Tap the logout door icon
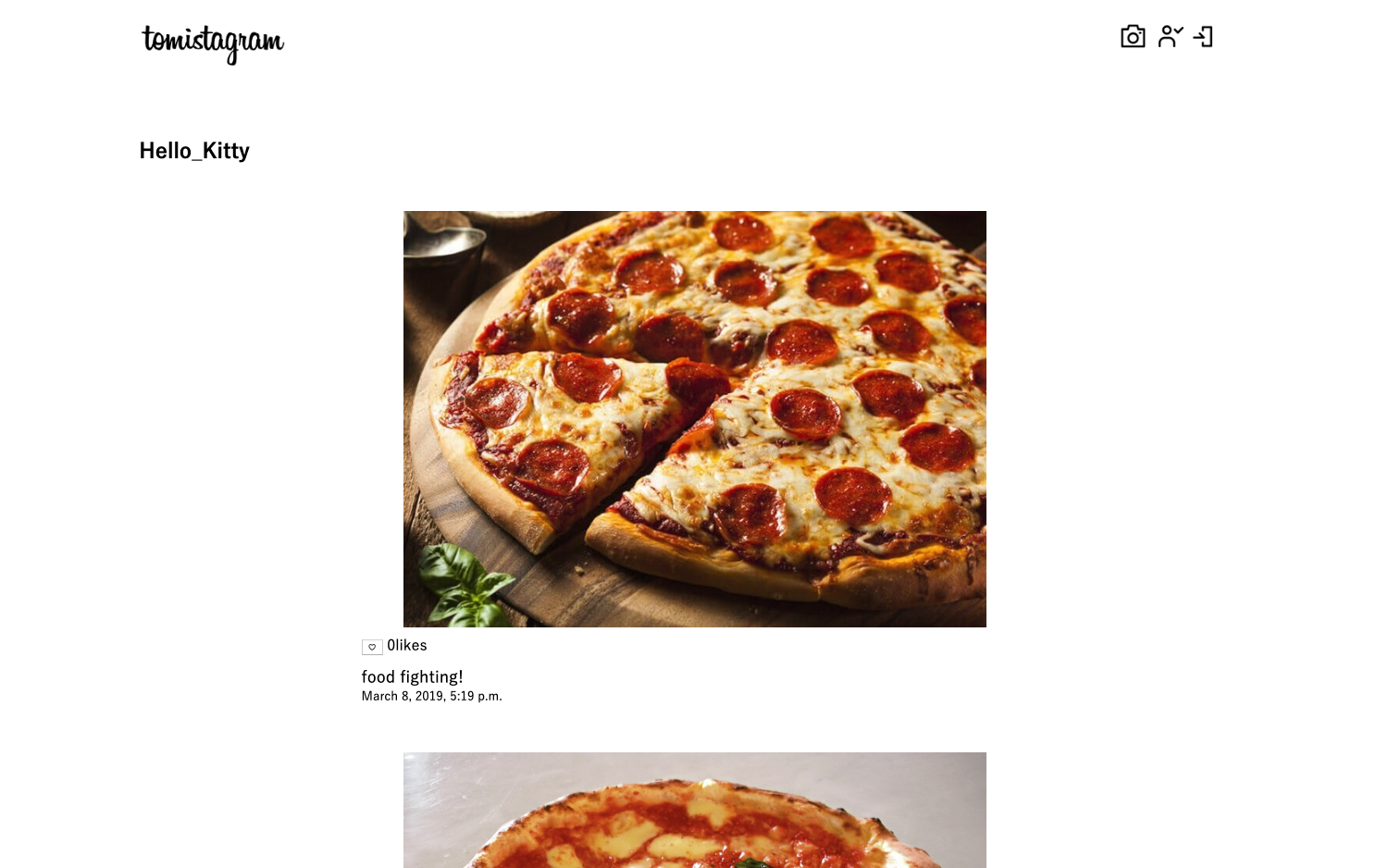Image resolution: width=1389 pixels, height=868 pixels. (x=1204, y=37)
